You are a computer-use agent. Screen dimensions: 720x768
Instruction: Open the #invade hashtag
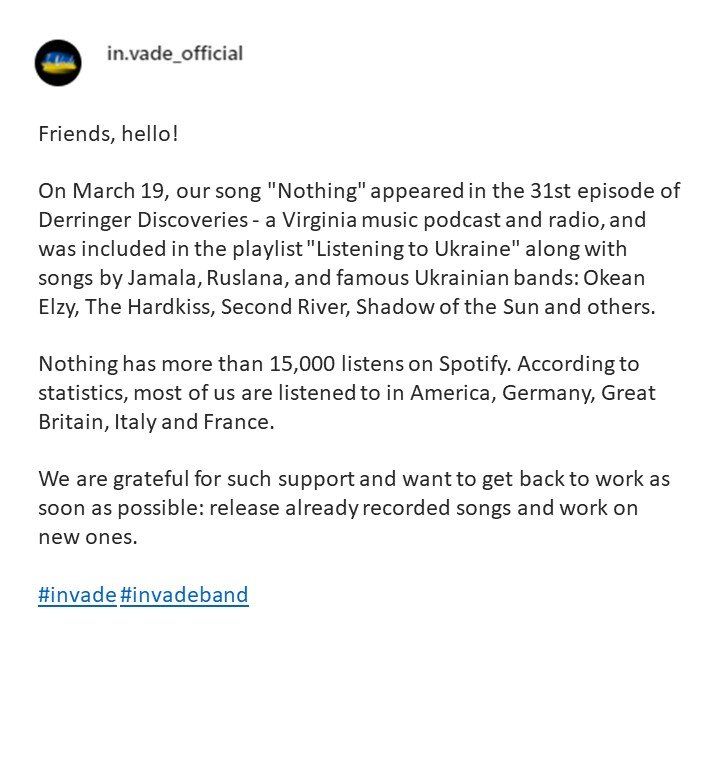tap(77, 595)
